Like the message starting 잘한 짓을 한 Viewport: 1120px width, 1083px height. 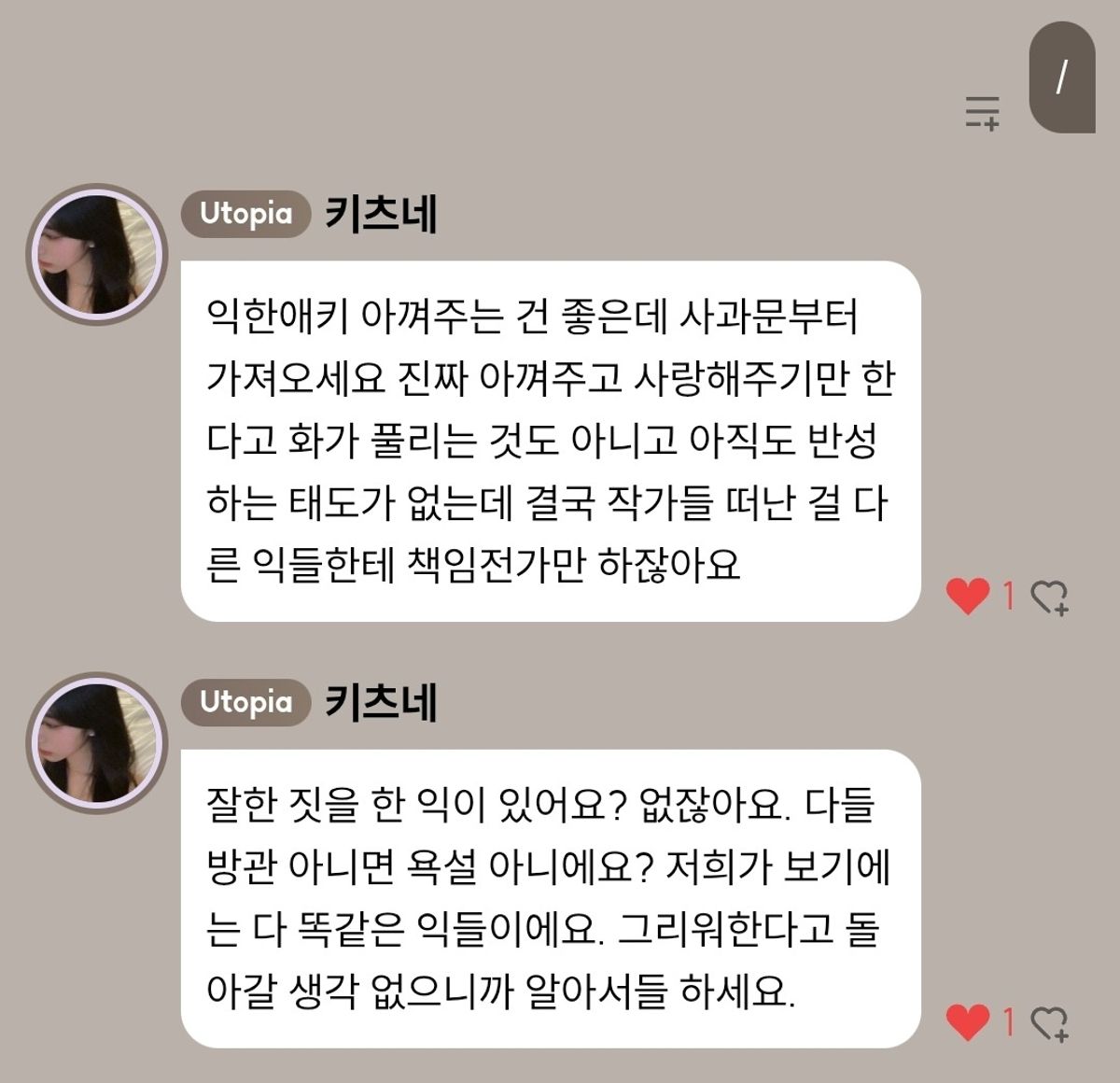click(x=968, y=1022)
